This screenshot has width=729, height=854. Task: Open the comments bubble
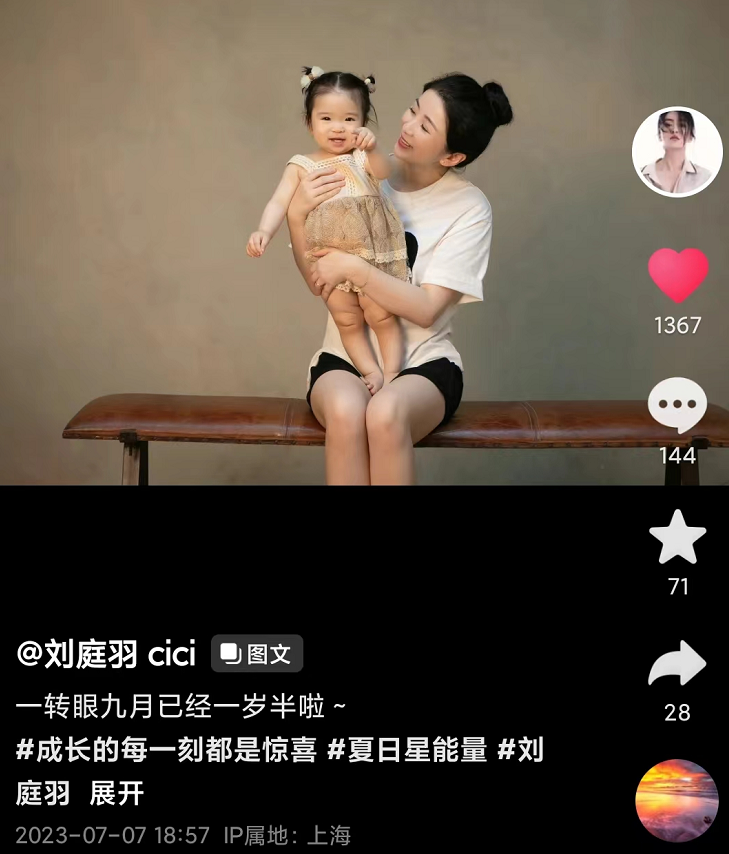coord(677,406)
